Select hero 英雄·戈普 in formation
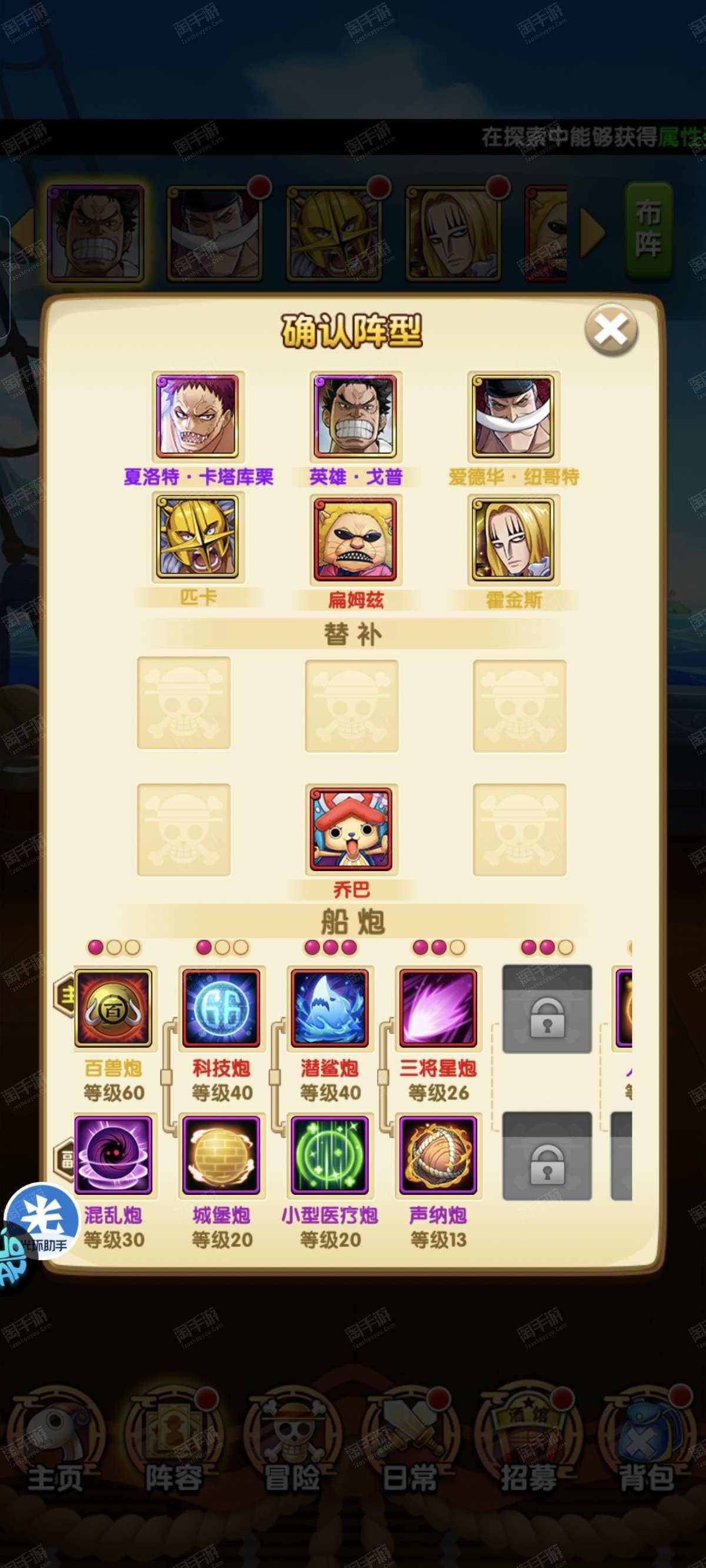 [355, 416]
